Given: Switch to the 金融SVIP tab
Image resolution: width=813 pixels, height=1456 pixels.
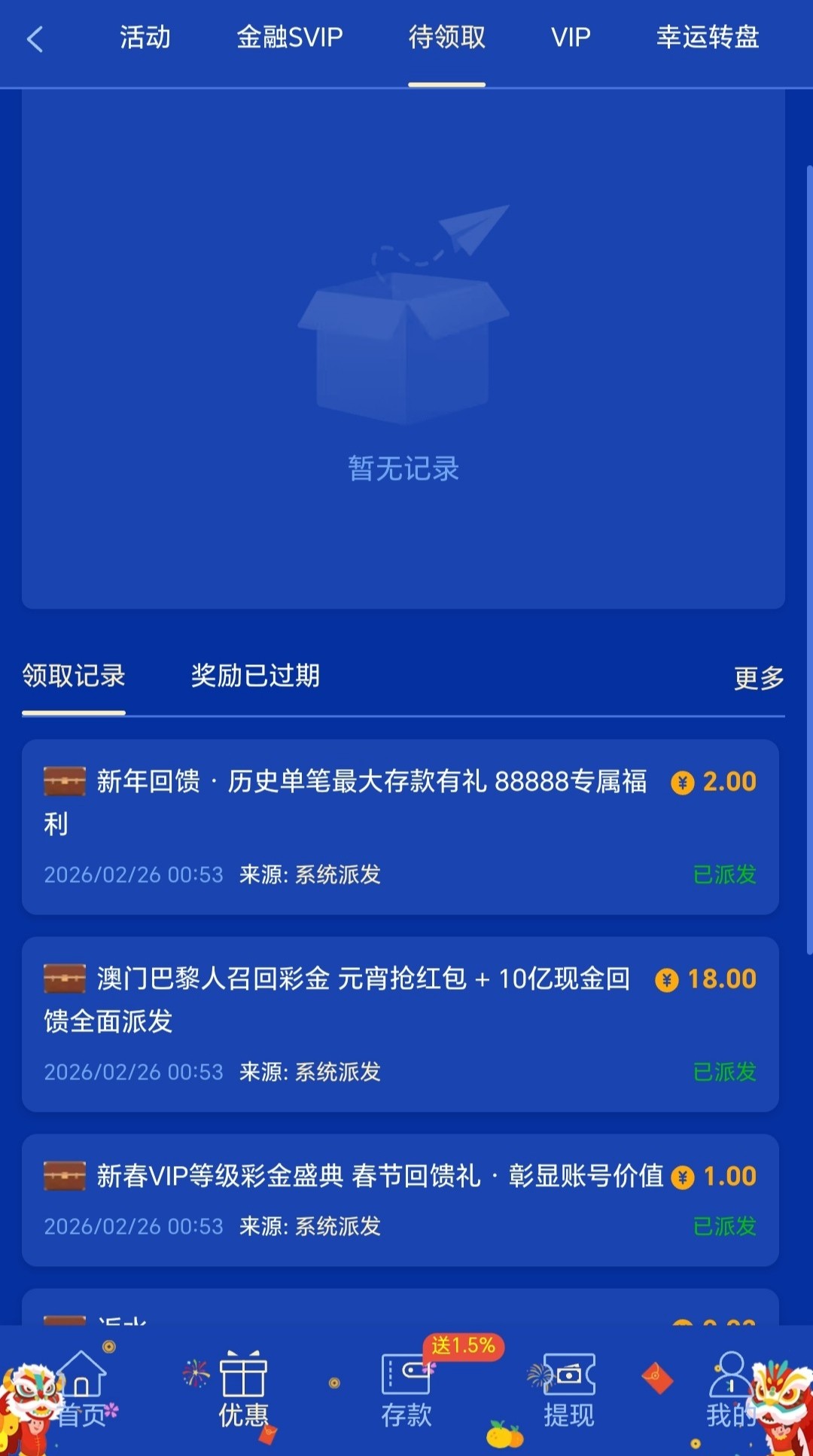Looking at the screenshot, I should pos(290,38).
